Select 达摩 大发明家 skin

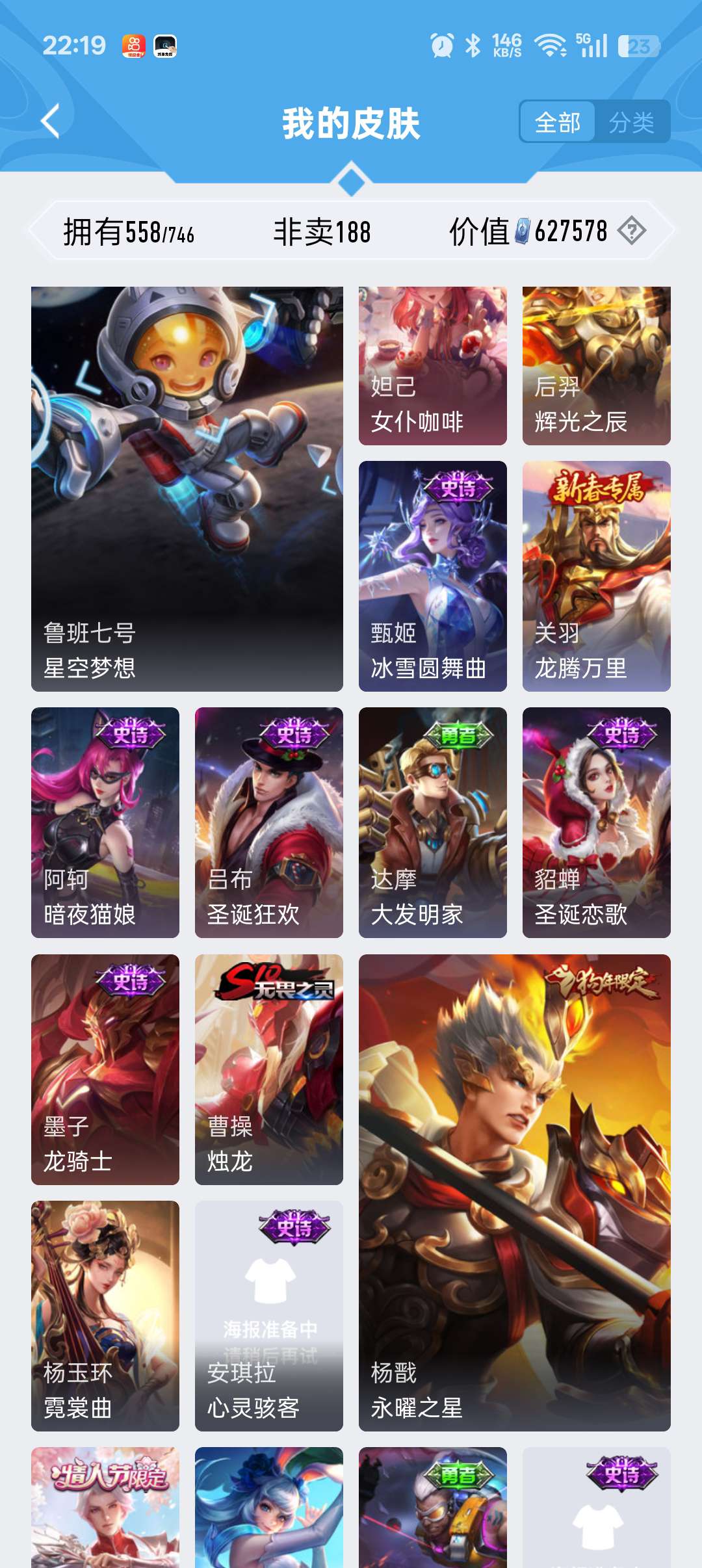tap(433, 822)
